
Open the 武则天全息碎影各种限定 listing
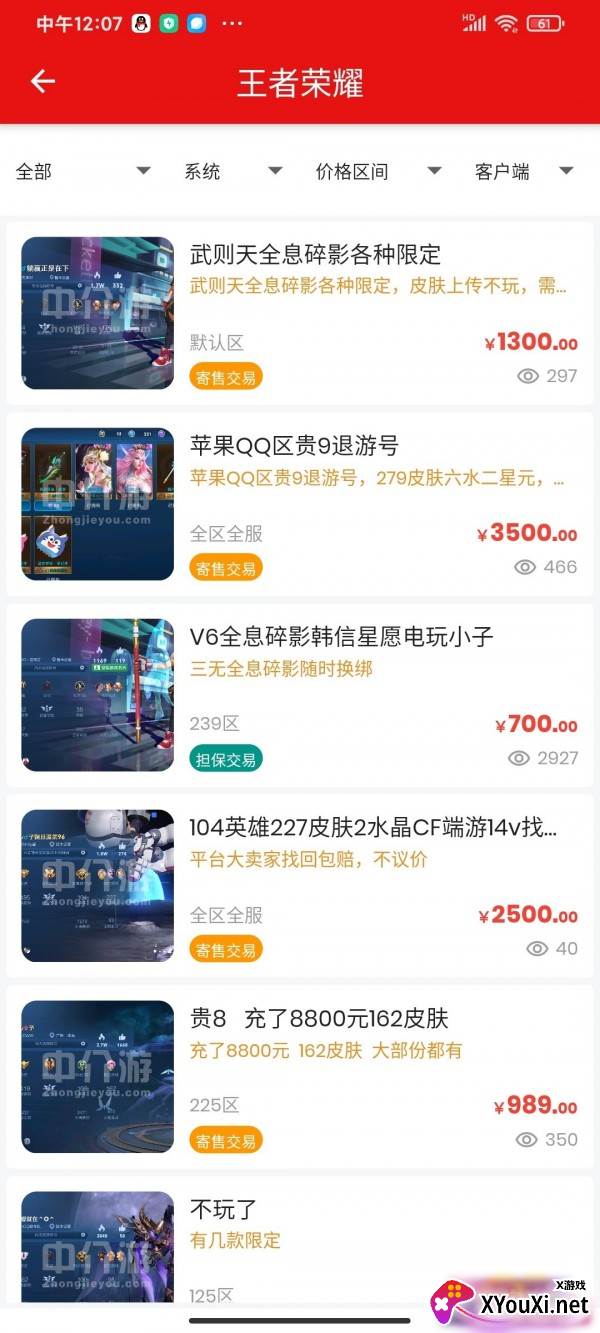click(x=315, y=255)
